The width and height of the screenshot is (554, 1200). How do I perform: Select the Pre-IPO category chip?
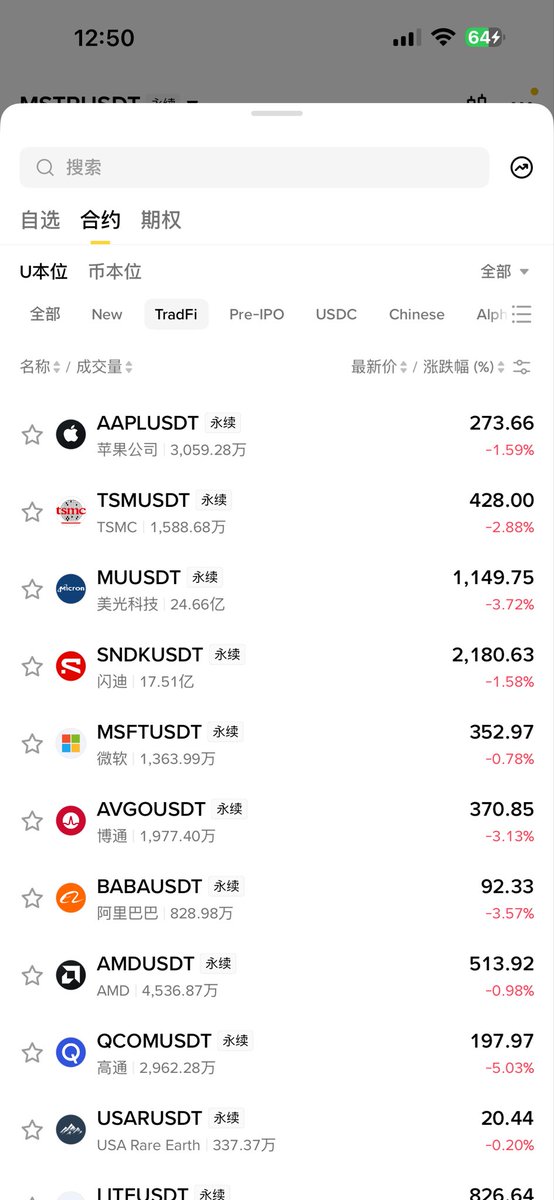pyautogui.click(x=257, y=314)
